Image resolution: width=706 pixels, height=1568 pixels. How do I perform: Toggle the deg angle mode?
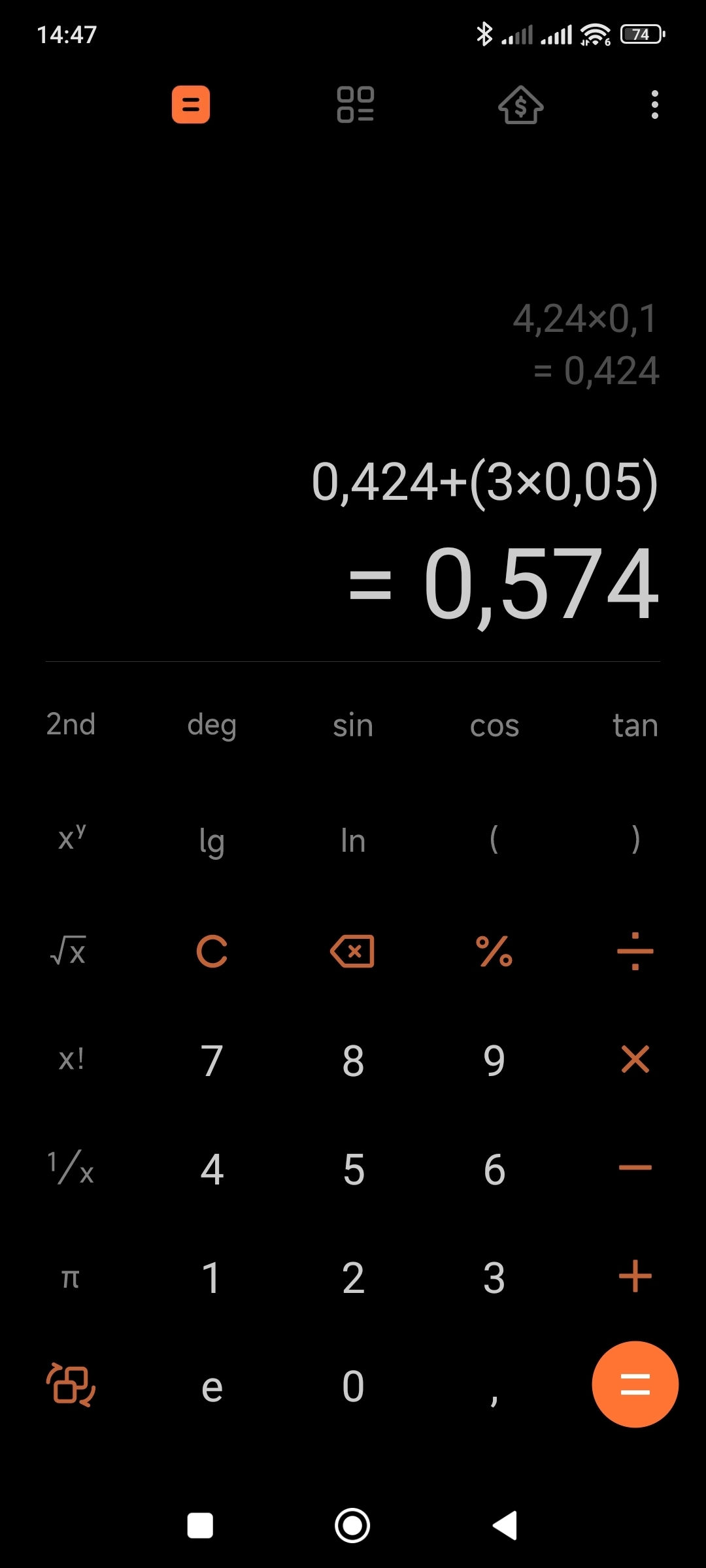212,726
